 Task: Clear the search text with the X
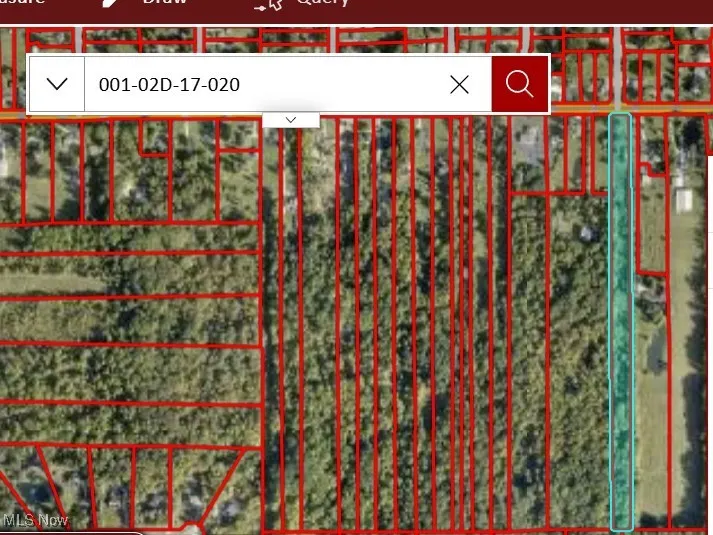click(459, 84)
